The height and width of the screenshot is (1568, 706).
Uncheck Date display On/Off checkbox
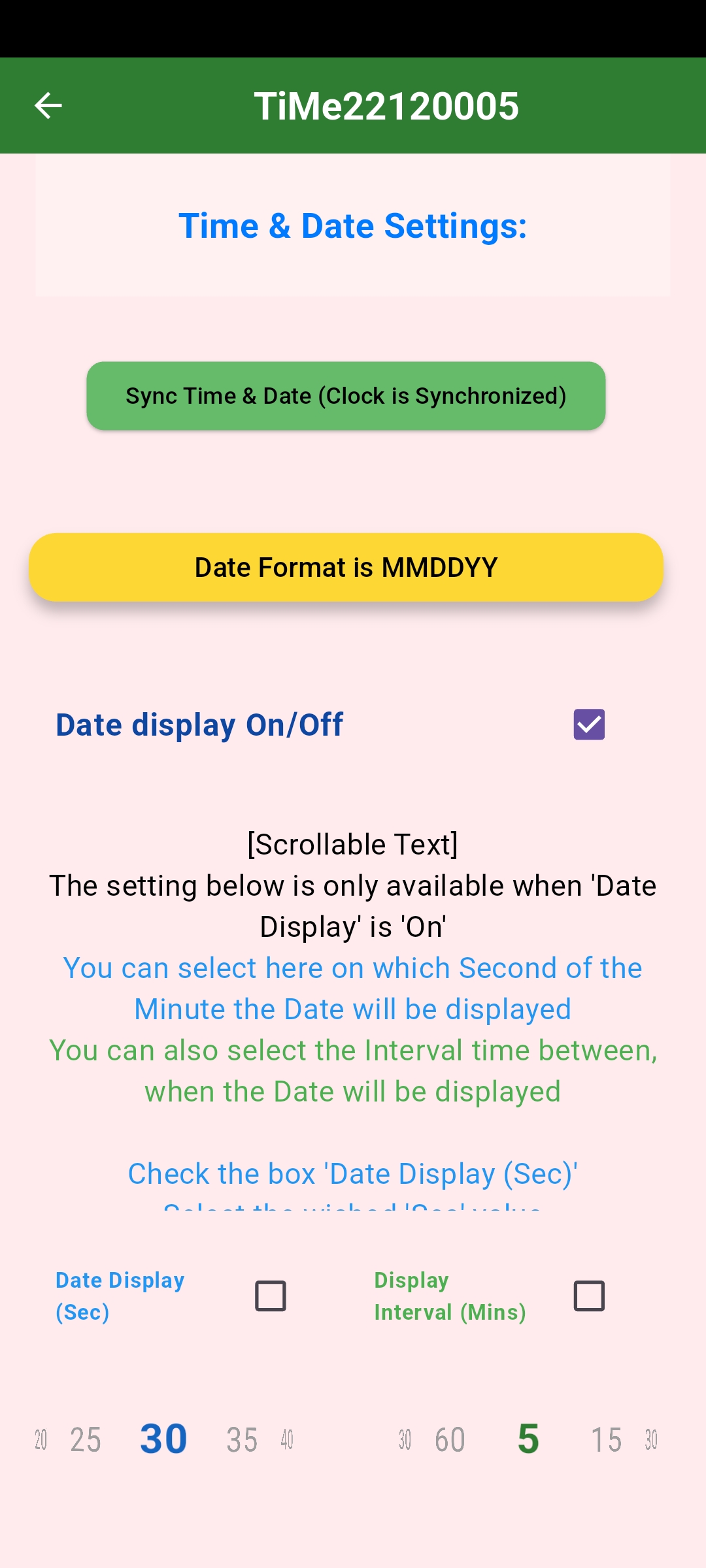pyautogui.click(x=589, y=725)
